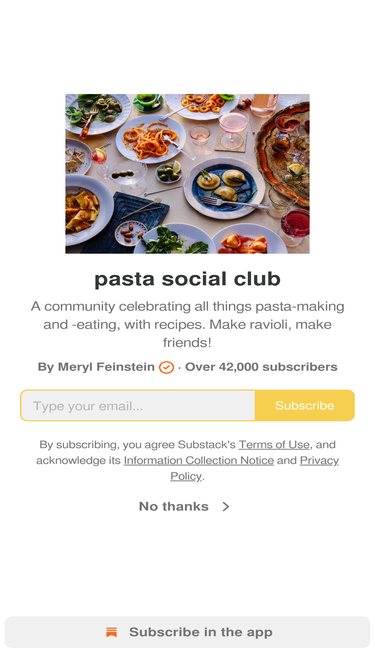This screenshot has height=667, width=375.
Task: Open the Information Collection Notice link
Action: click(x=199, y=460)
